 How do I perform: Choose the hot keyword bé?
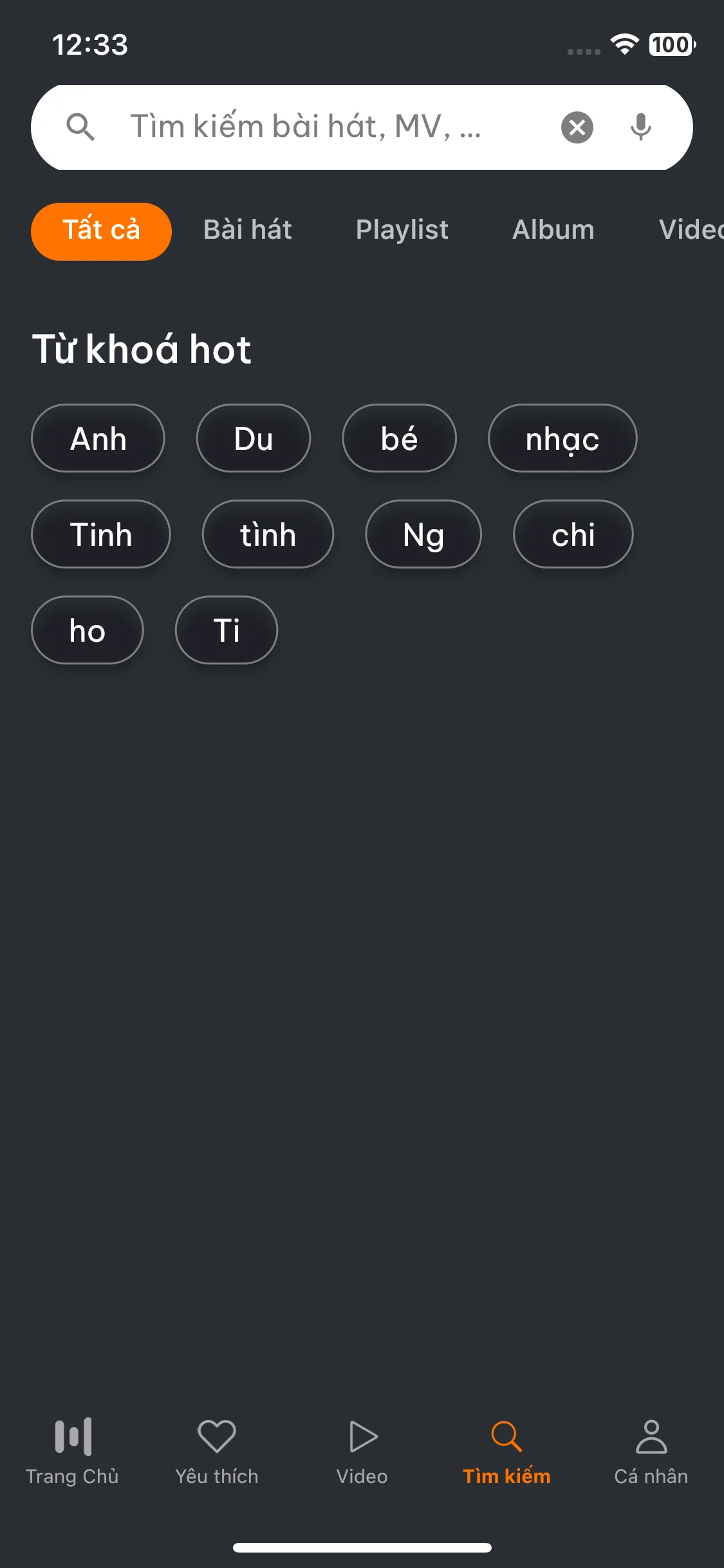click(399, 438)
